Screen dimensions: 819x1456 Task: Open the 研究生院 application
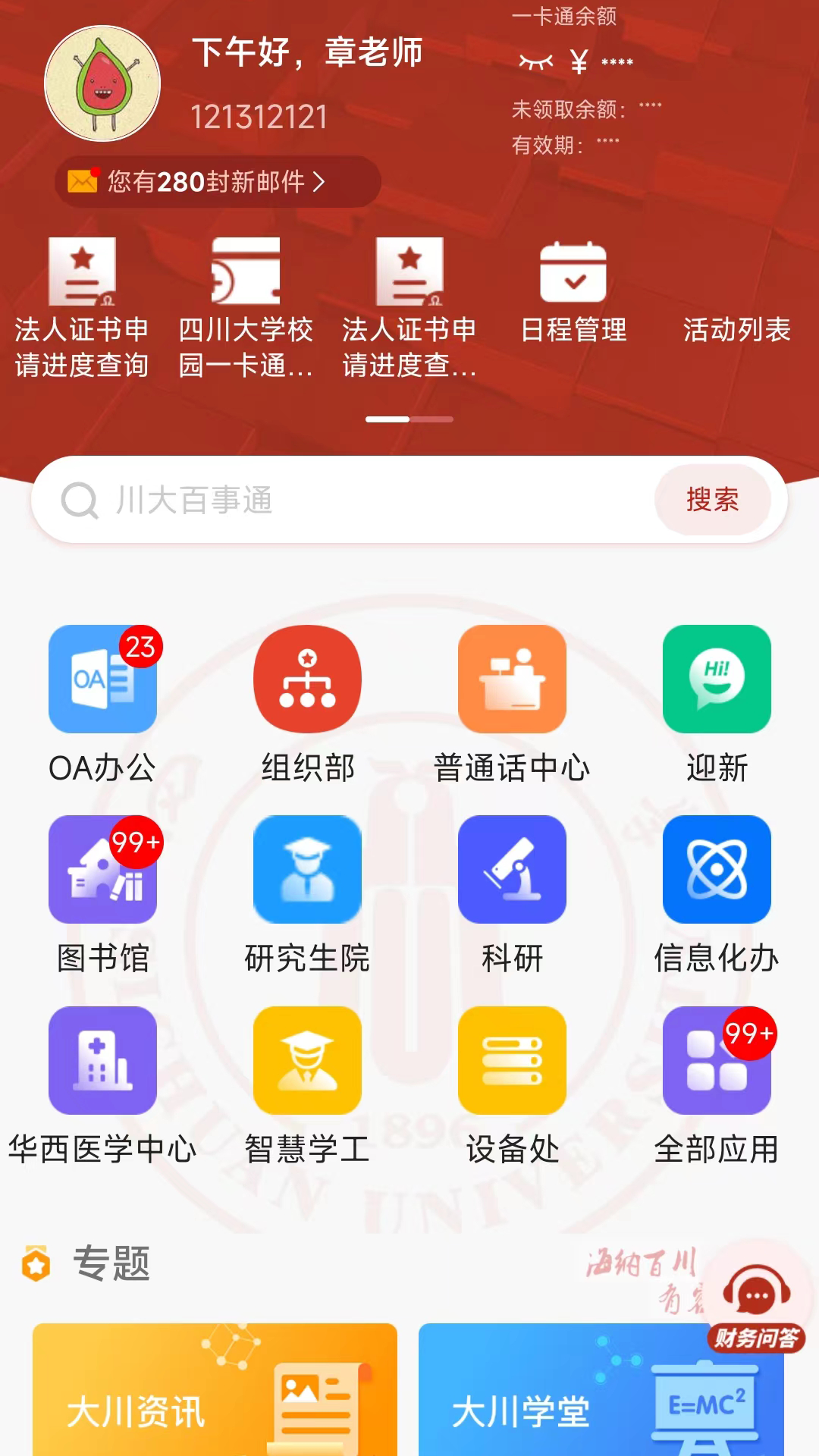click(x=307, y=871)
